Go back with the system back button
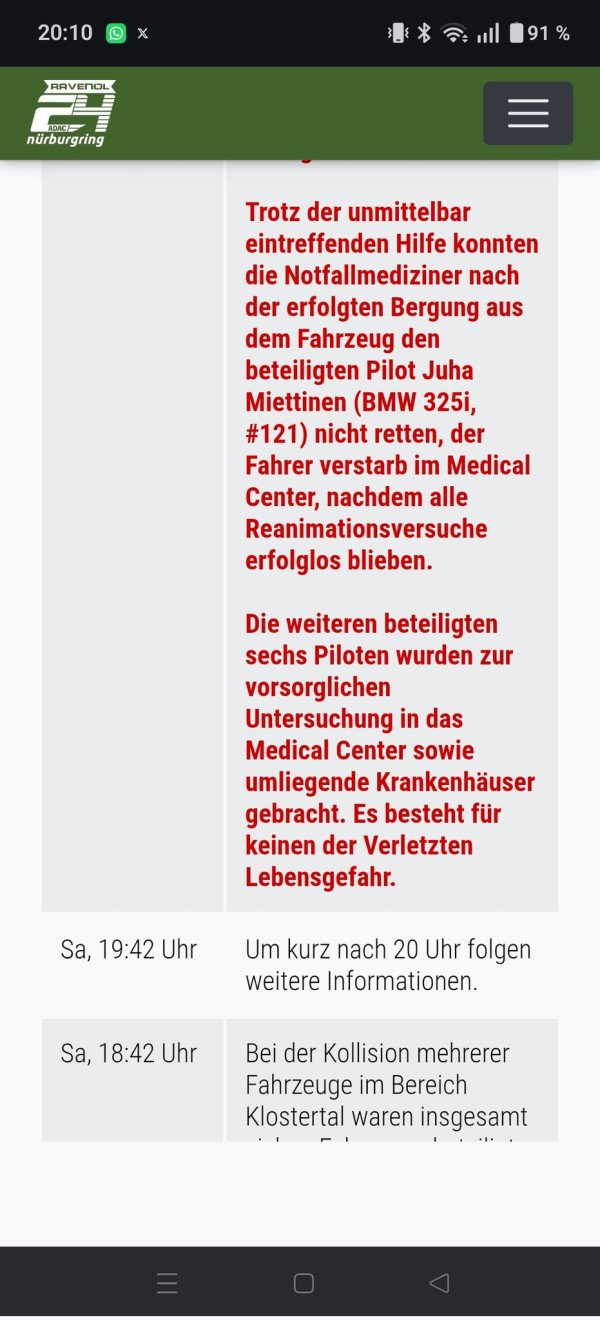The height and width of the screenshot is (1320, 600). [439, 1283]
